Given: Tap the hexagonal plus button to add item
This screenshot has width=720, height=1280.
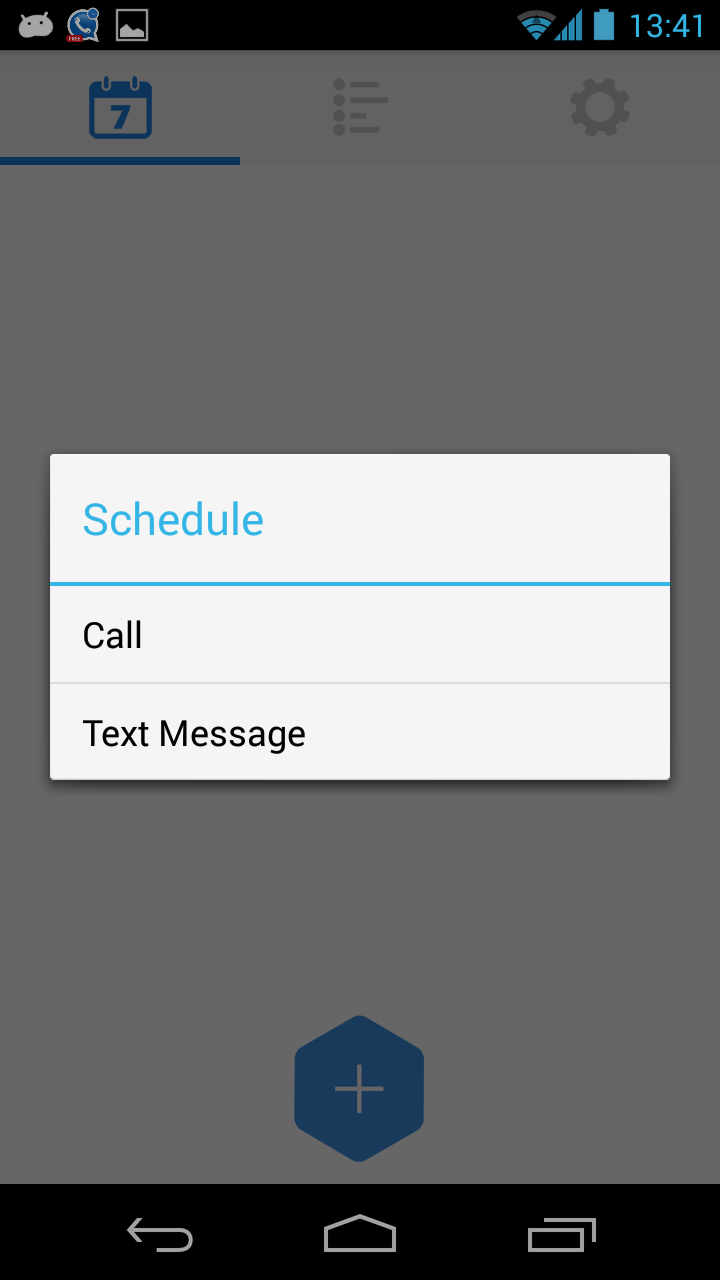Looking at the screenshot, I should [359, 1088].
